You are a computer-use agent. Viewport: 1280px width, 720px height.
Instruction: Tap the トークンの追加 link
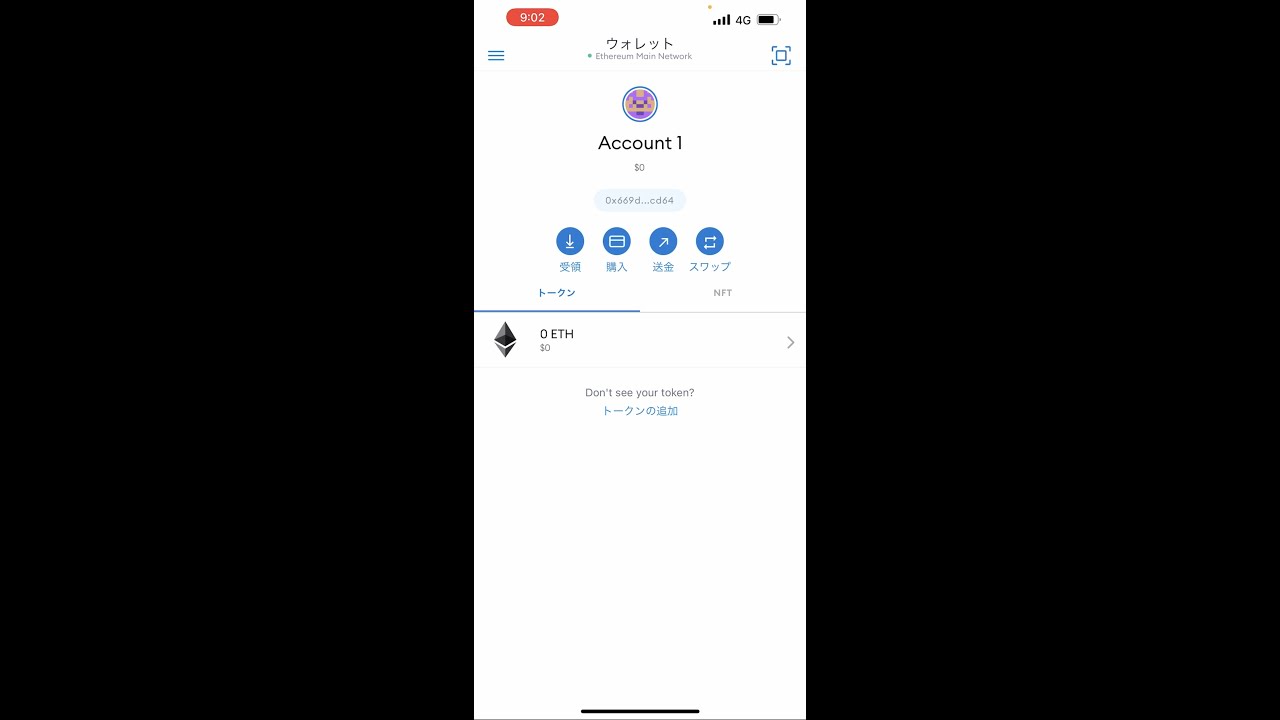pyautogui.click(x=640, y=411)
